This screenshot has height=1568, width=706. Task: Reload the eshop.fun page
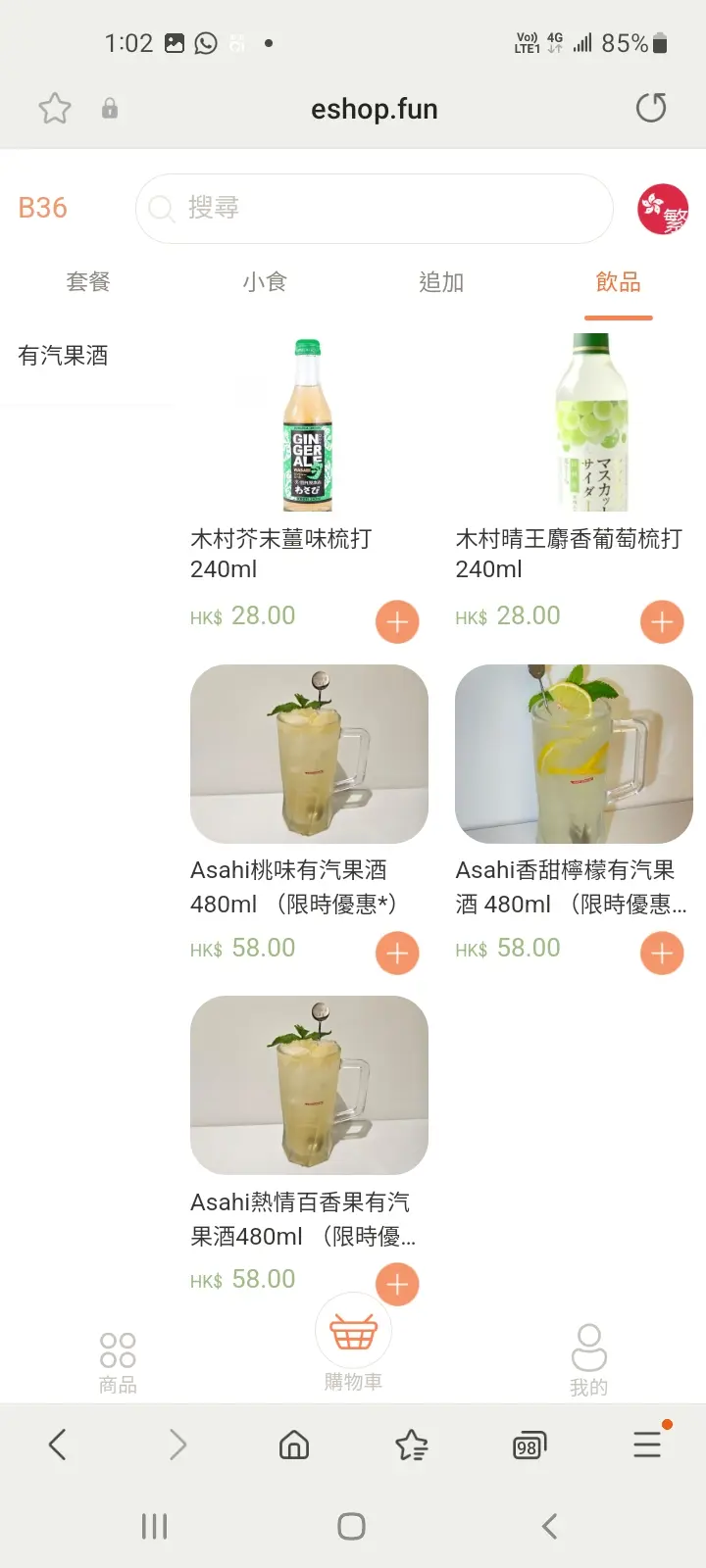pos(651,108)
